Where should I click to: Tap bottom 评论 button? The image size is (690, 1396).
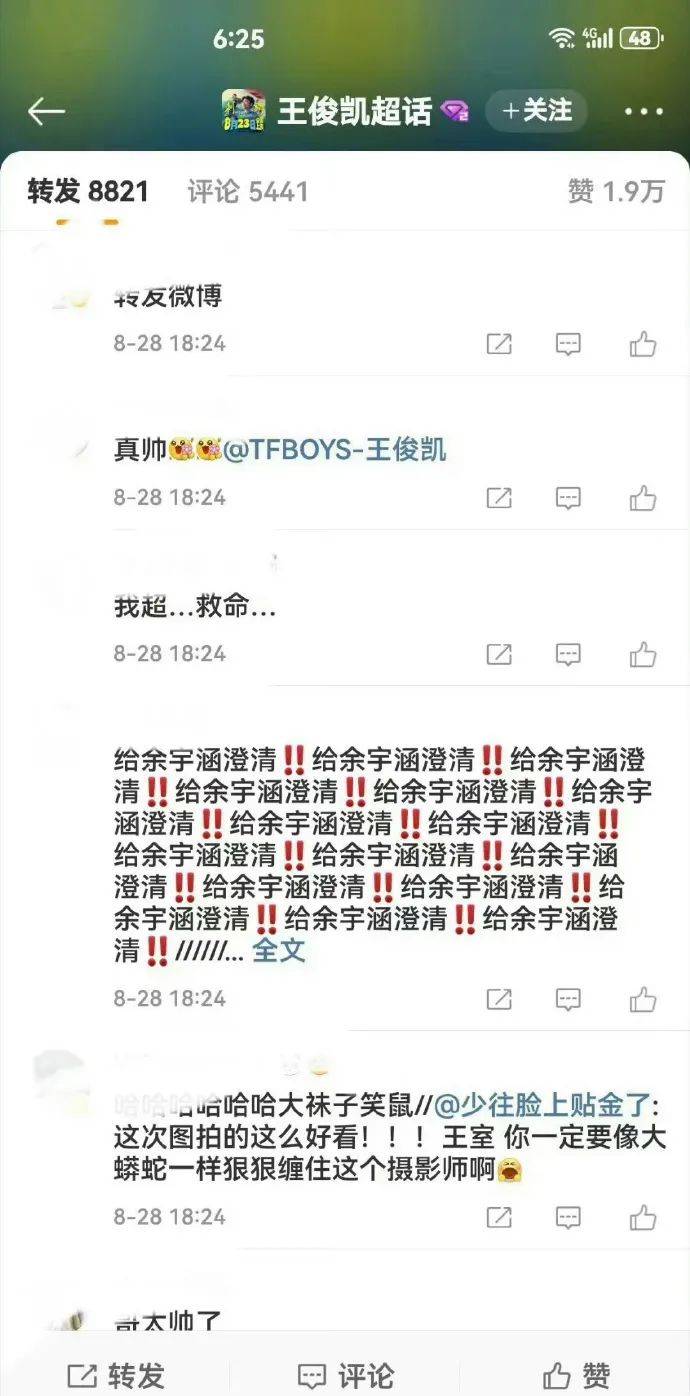[x=346, y=1375]
